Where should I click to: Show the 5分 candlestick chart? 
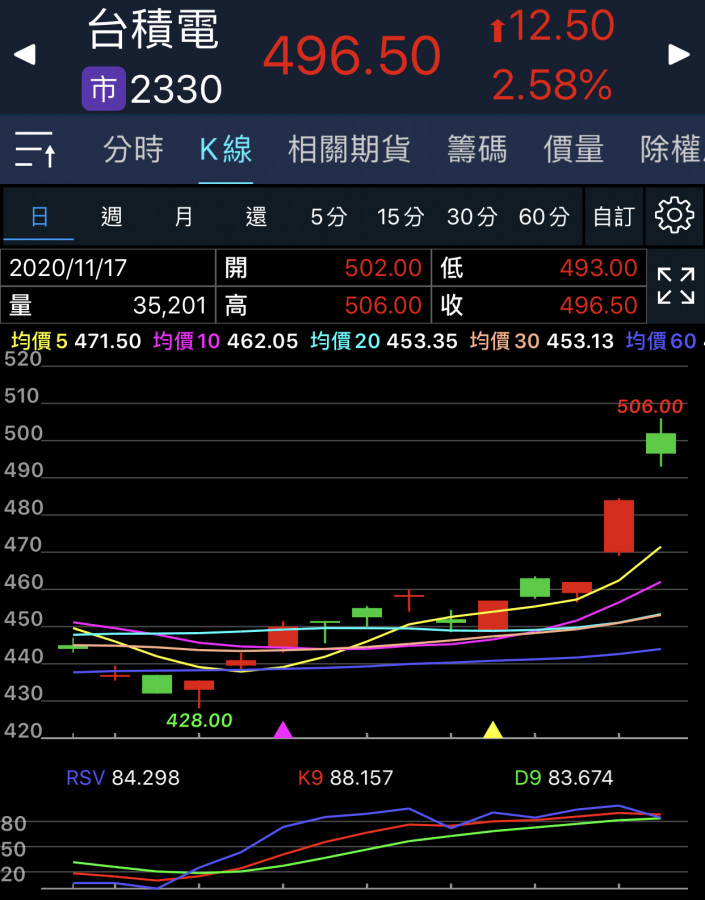click(x=328, y=216)
